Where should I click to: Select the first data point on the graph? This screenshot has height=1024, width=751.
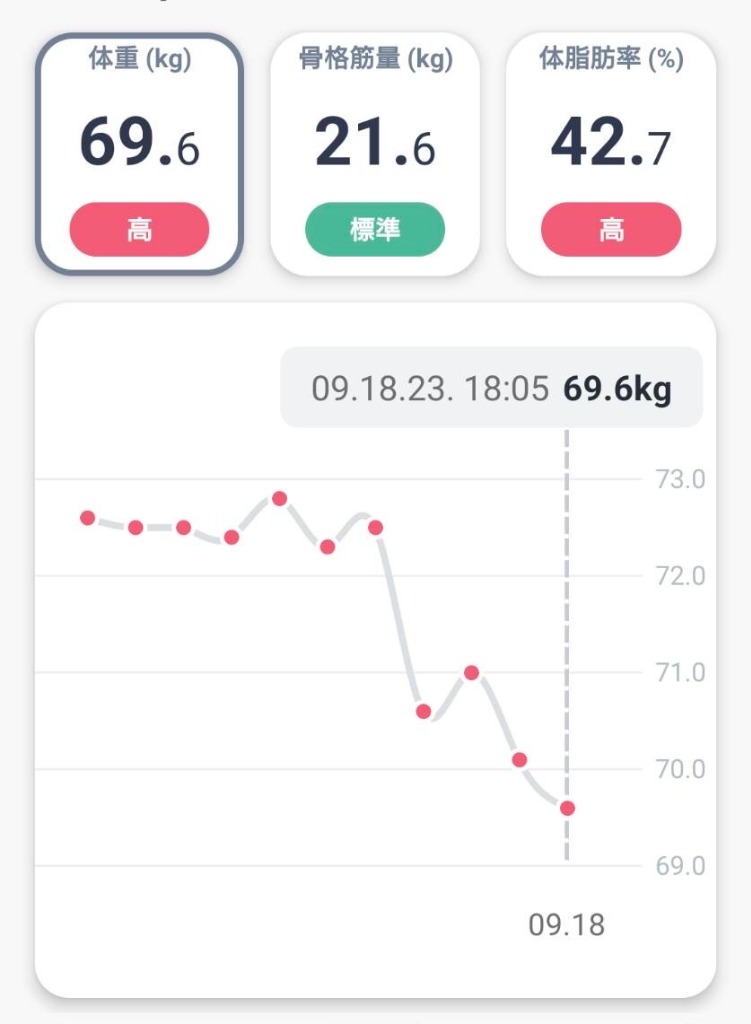tap(88, 518)
